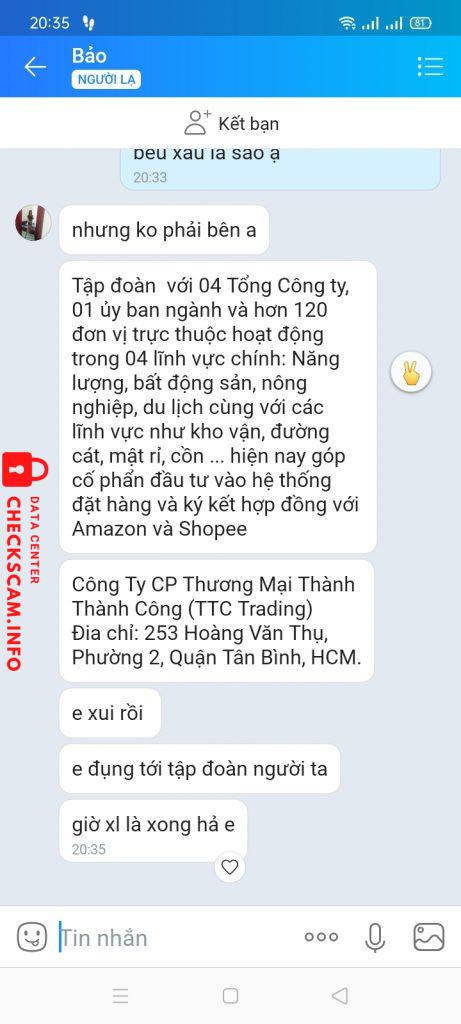The image size is (461, 1024).
Task: Like the last message with the heart
Action: [x=230, y=867]
